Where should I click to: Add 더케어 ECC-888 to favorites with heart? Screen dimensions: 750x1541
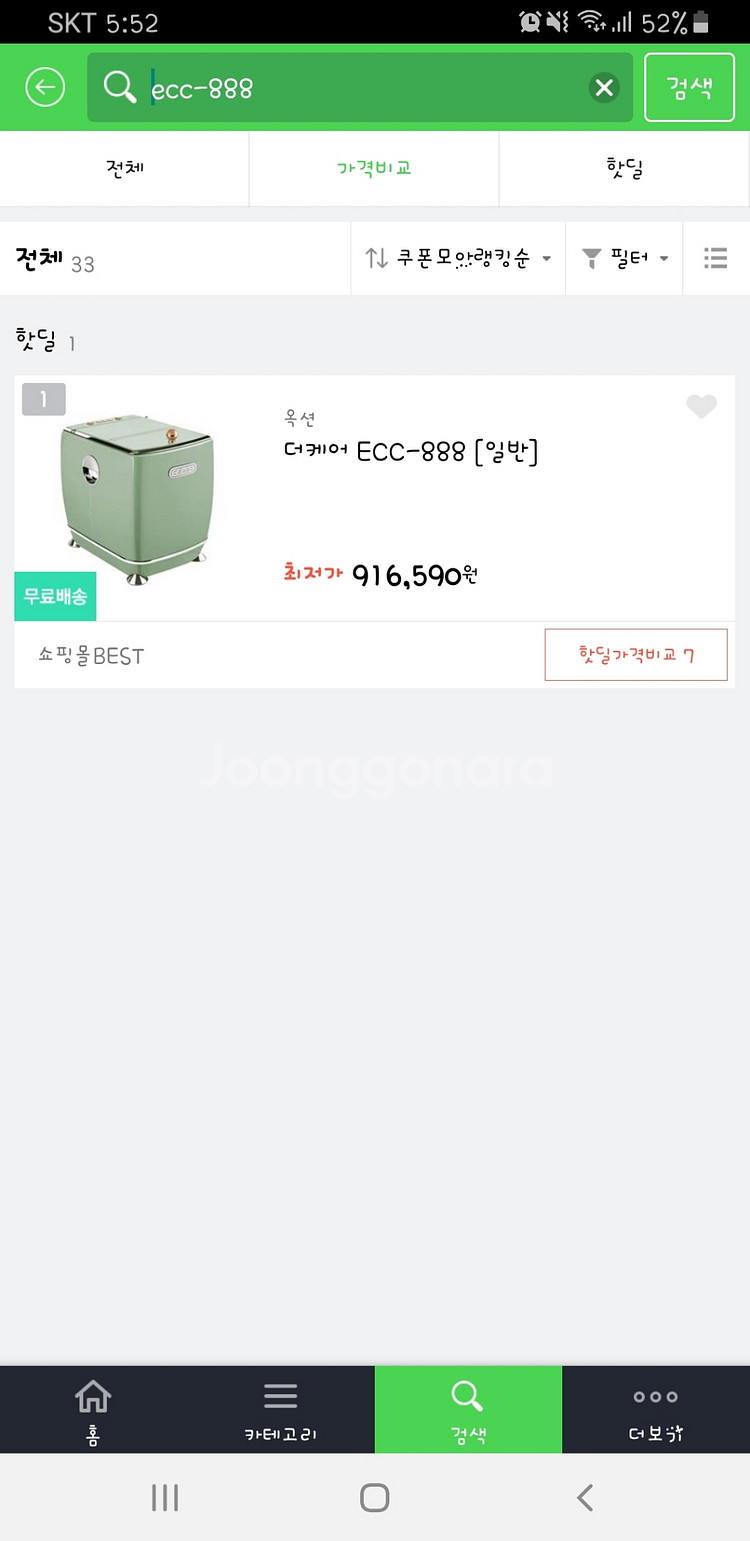(x=701, y=406)
